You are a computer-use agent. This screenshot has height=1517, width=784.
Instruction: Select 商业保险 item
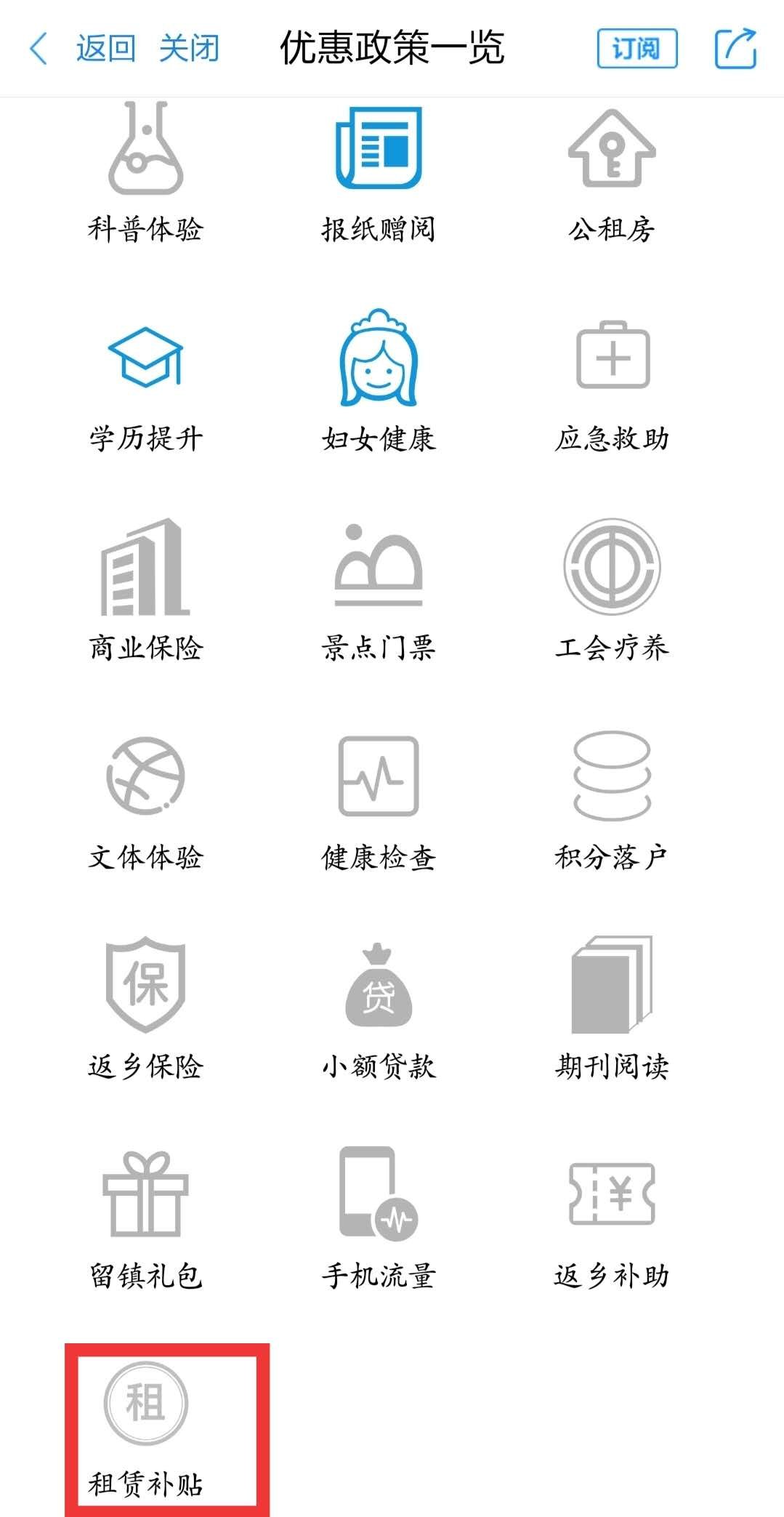click(x=145, y=590)
